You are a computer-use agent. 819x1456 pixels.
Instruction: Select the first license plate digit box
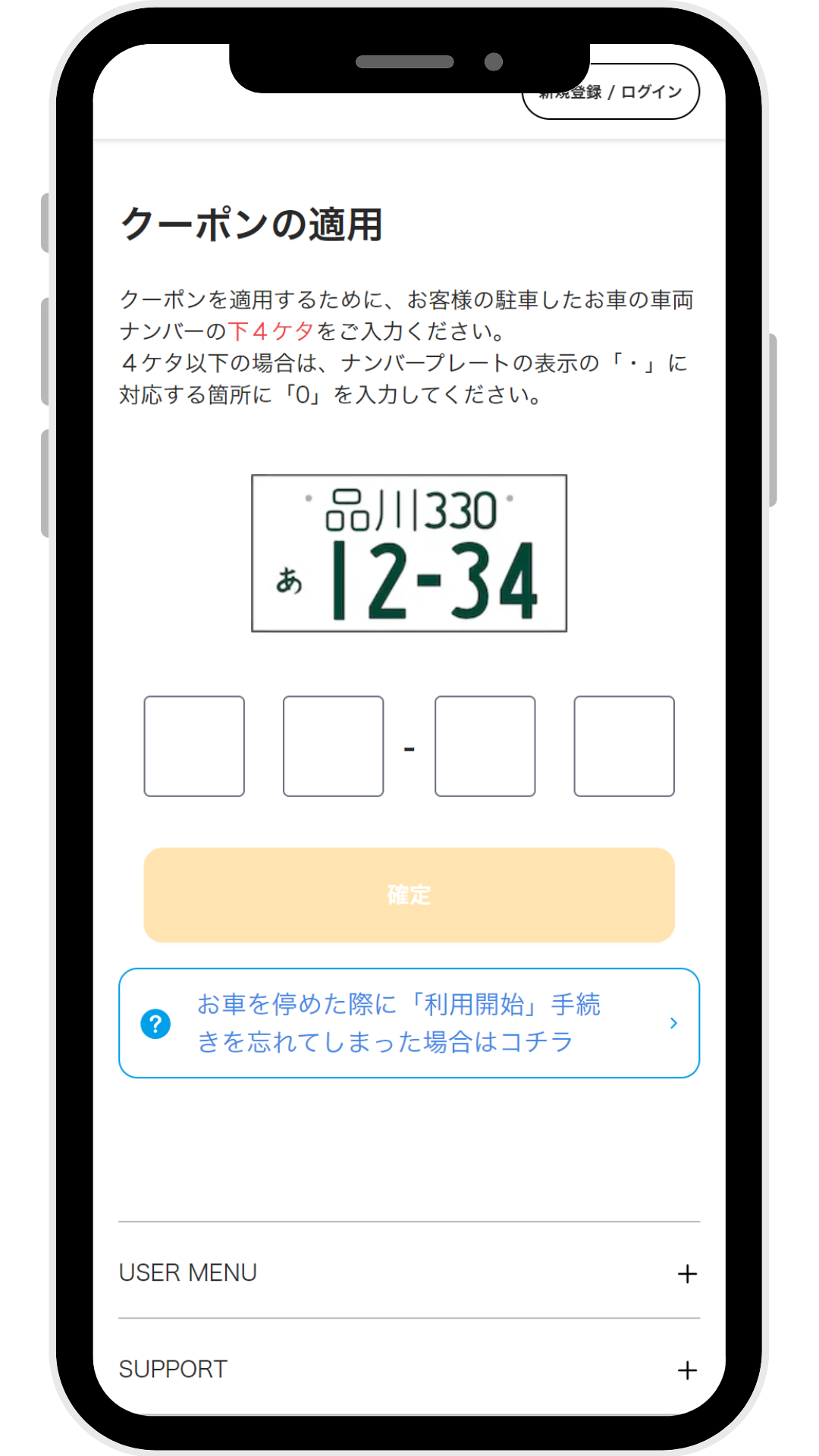point(194,746)
